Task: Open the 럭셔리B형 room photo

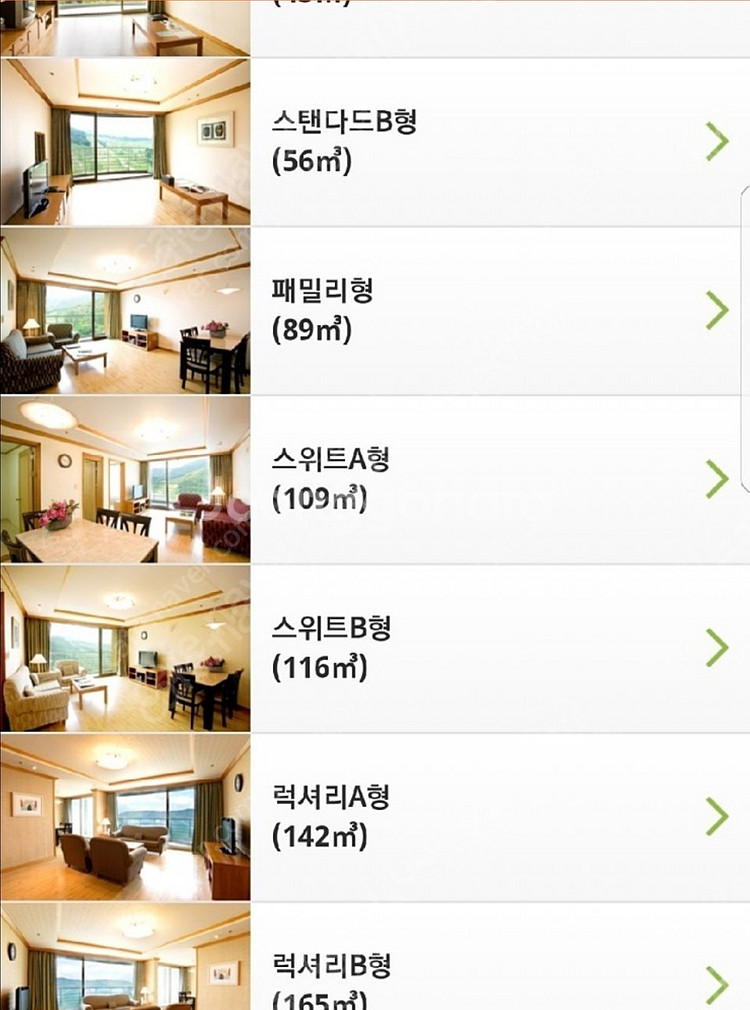Action: (125, 965)
